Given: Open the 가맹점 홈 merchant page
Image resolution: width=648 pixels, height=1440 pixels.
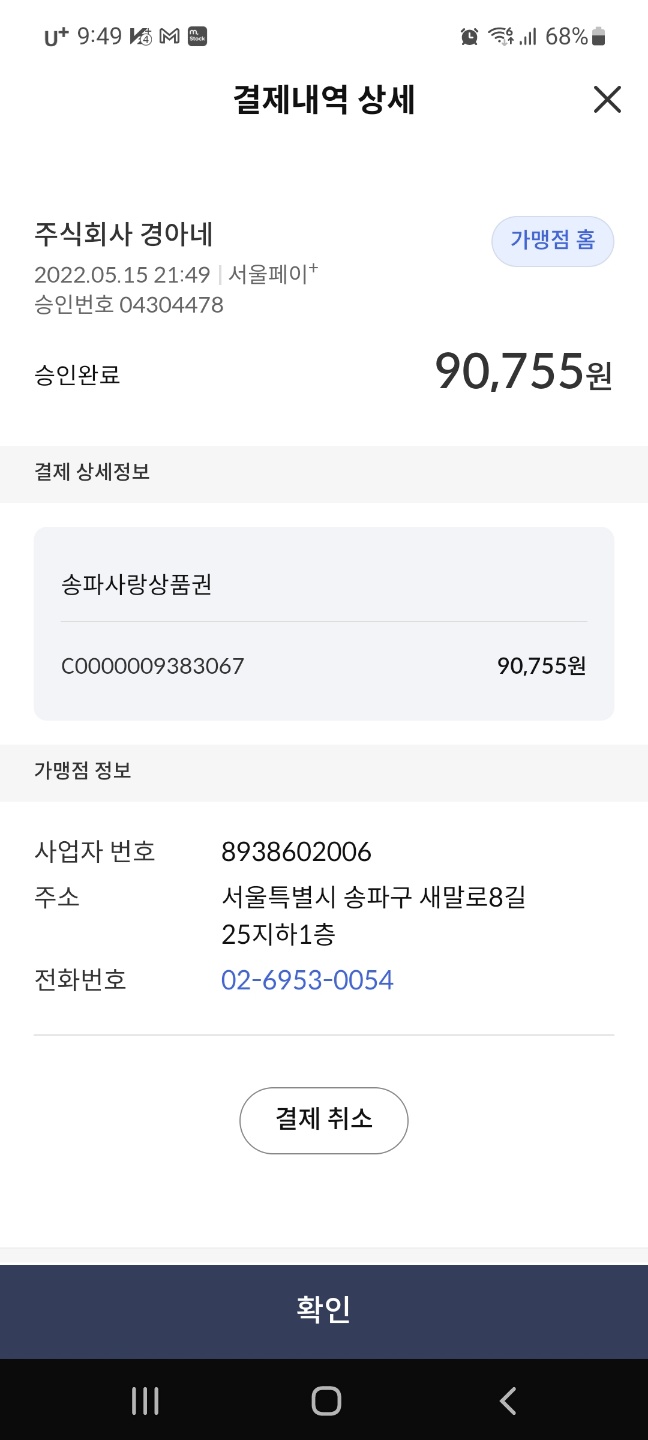Looking at the screenshot, I should [x=552, y=241].
